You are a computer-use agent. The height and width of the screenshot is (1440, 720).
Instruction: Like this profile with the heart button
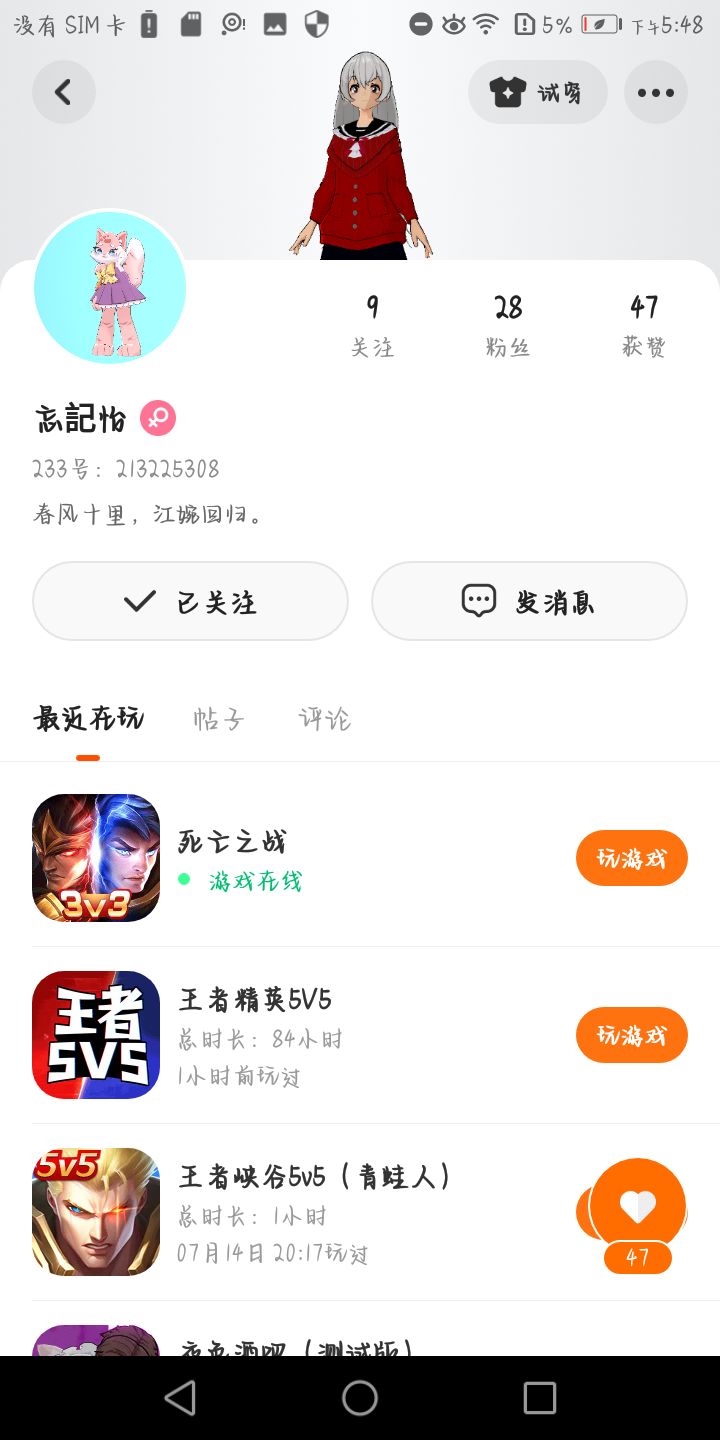click(x=638, y=1206)
